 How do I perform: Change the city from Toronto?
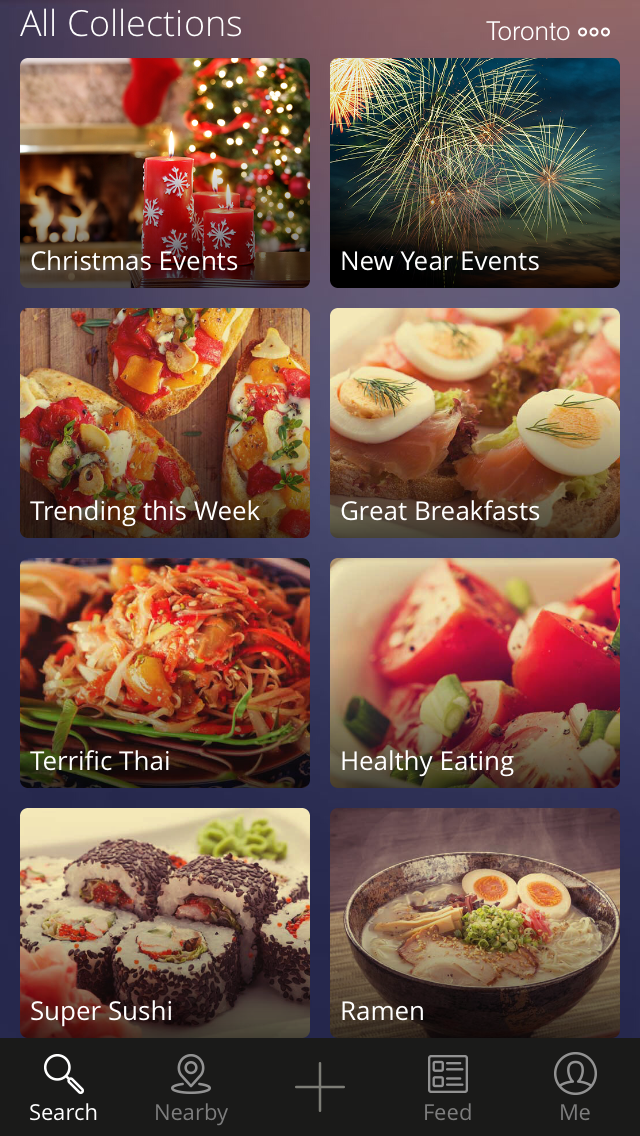[x=548, y=31]
